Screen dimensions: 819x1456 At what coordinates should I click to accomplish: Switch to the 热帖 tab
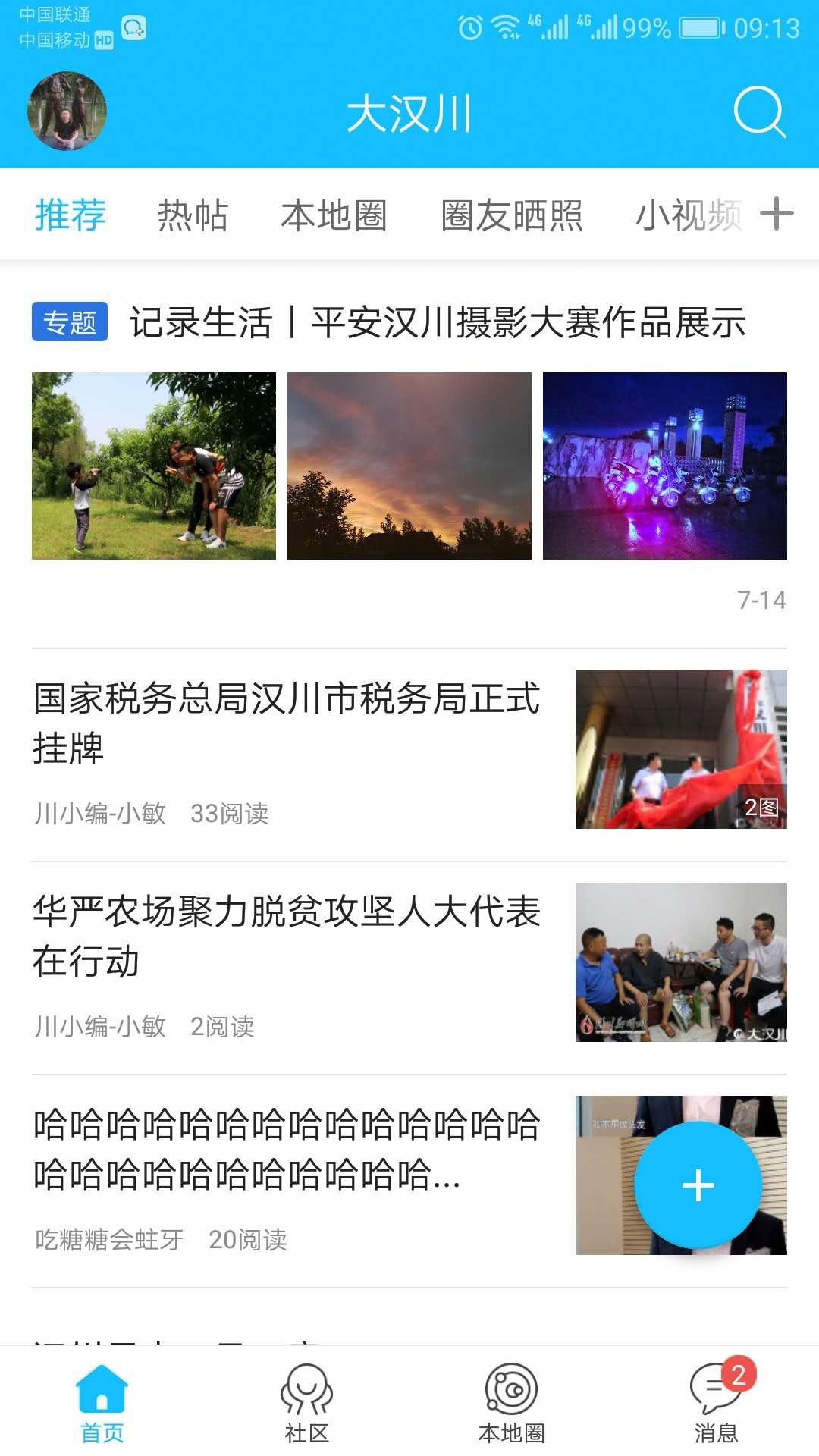pos(193,215)
